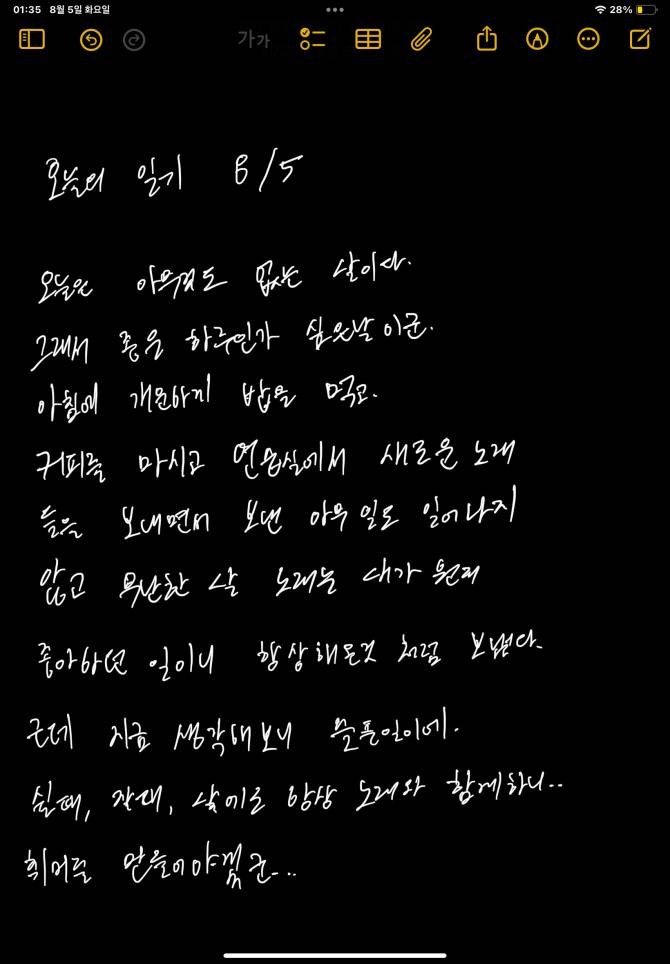Image resolution: width=670 pixels, height=964 pixels.
Task: Open the markup pen tools
Action: pyautogui.click(x=538, y=40)
